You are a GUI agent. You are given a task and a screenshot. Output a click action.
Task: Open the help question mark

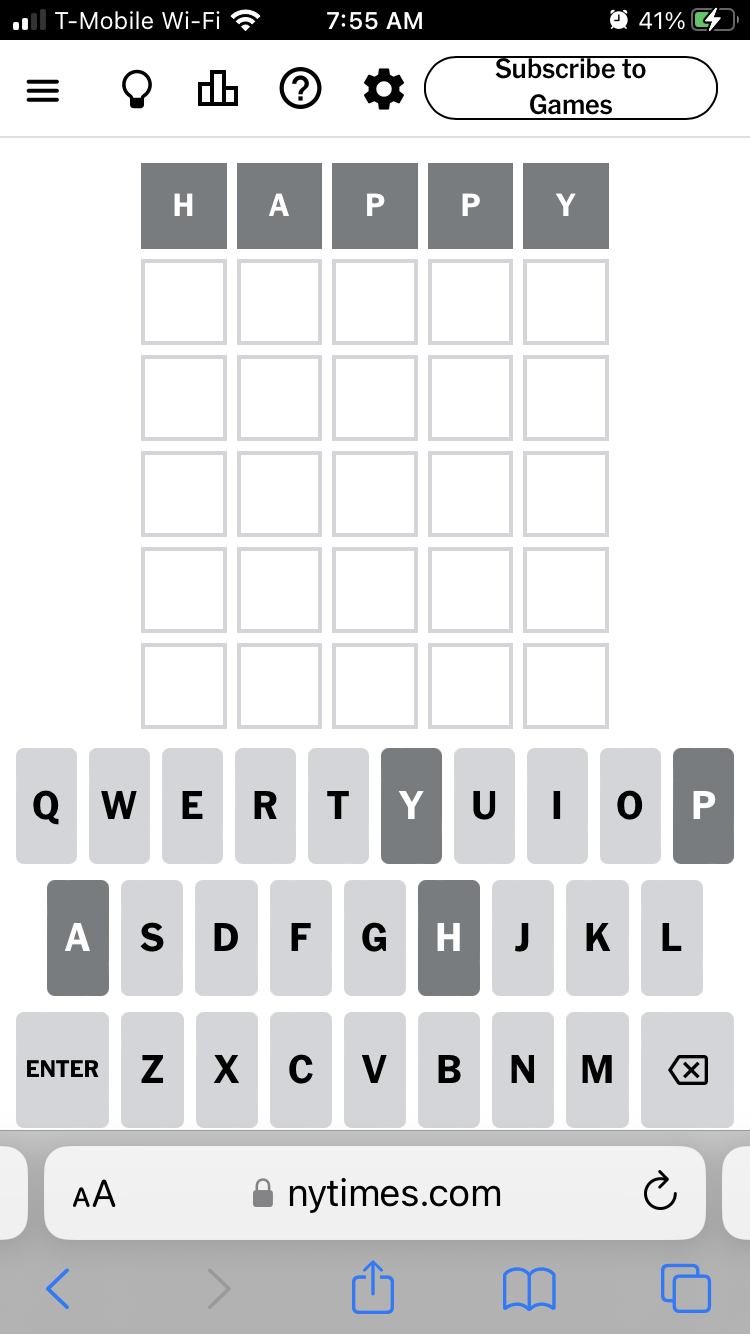300,90
